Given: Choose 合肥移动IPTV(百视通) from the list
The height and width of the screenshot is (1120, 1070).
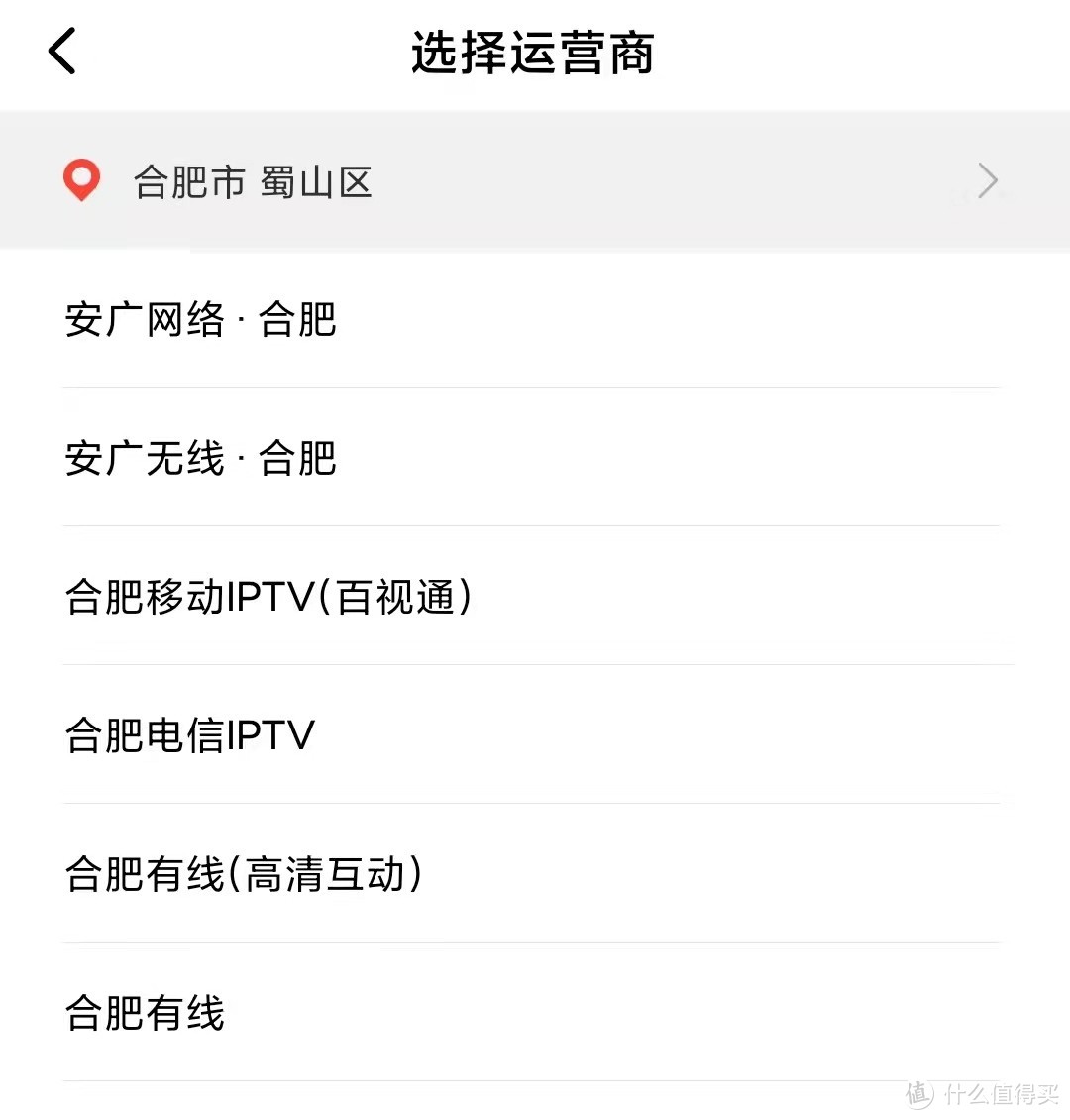Looking at the screenshot, I should pyautogui.click(x=269, y=597).
